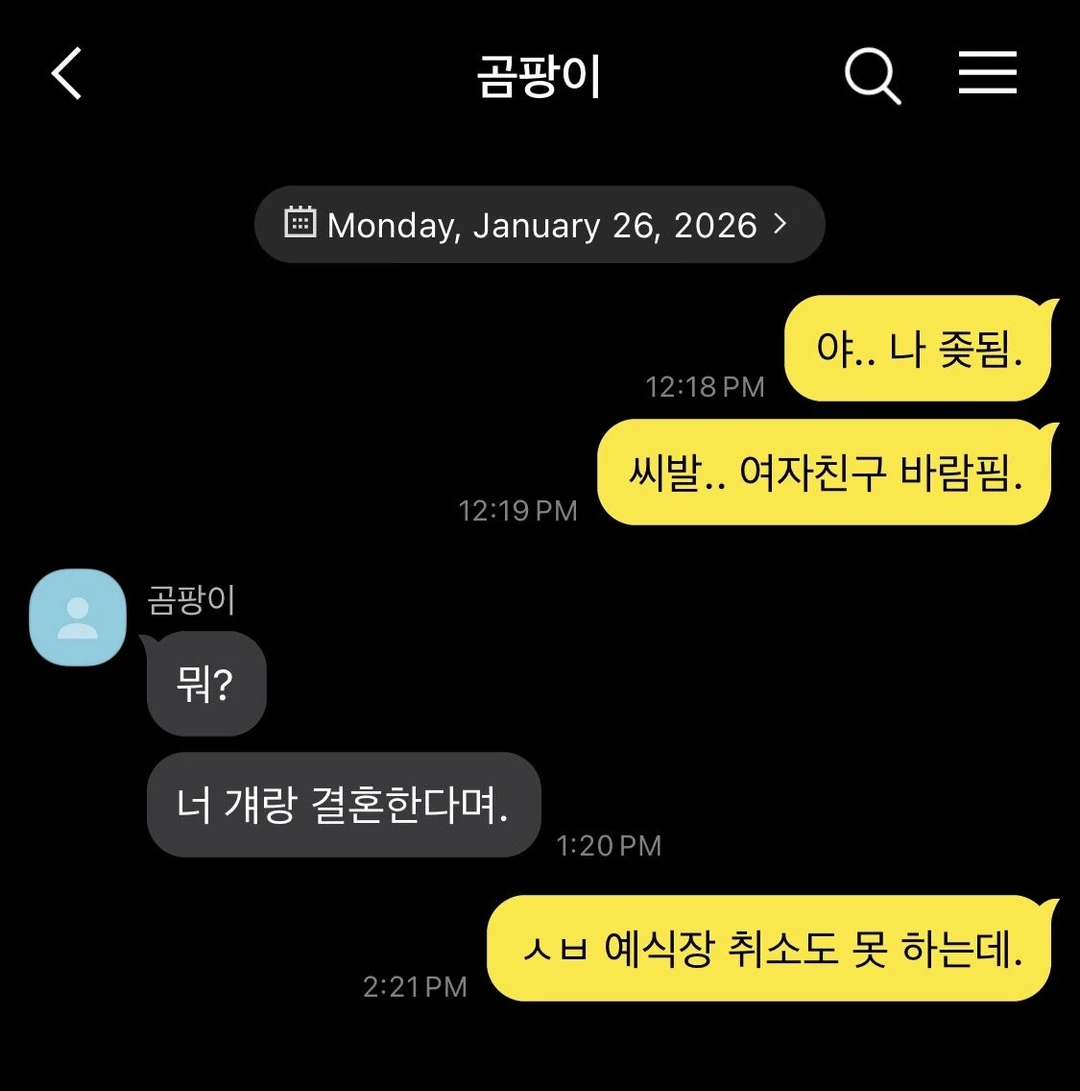Go back from the 곰팡이 chat

(67, 75)
